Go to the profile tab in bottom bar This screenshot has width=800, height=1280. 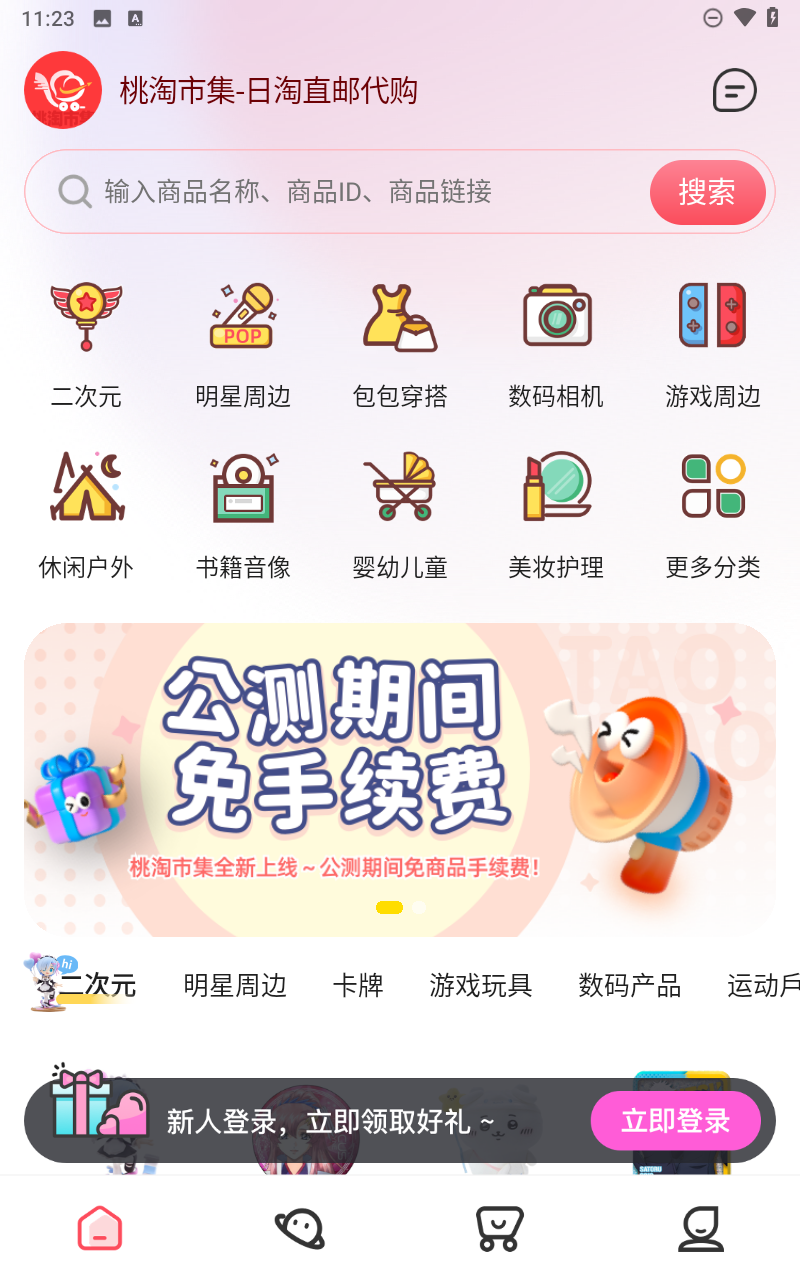pos(700,1228)
